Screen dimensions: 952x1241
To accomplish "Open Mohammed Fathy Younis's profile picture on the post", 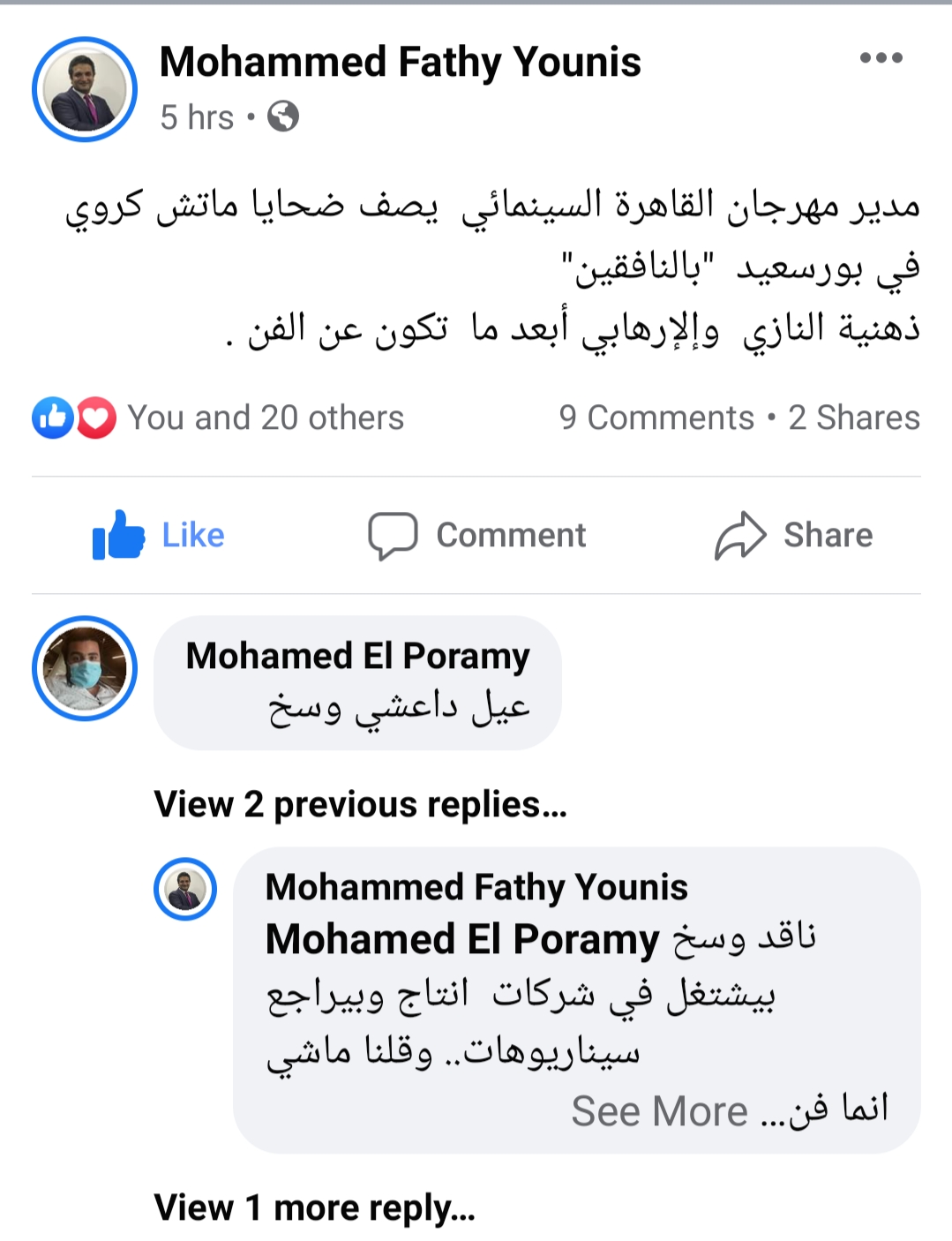I will pyautogui.click(x=85, y=89).
